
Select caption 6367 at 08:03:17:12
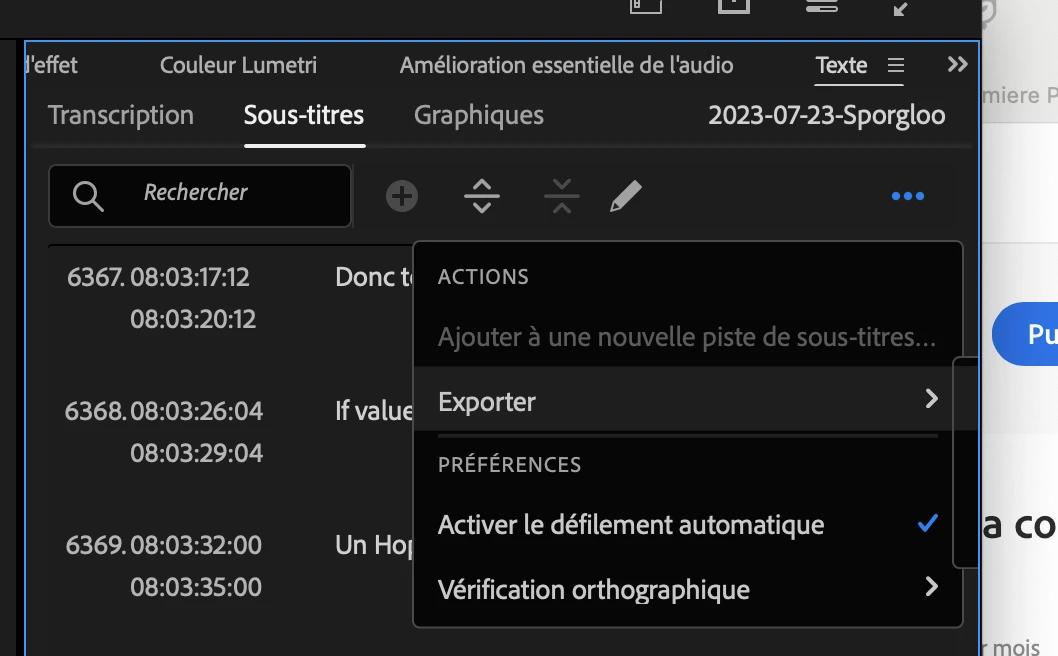coord(190,277)
